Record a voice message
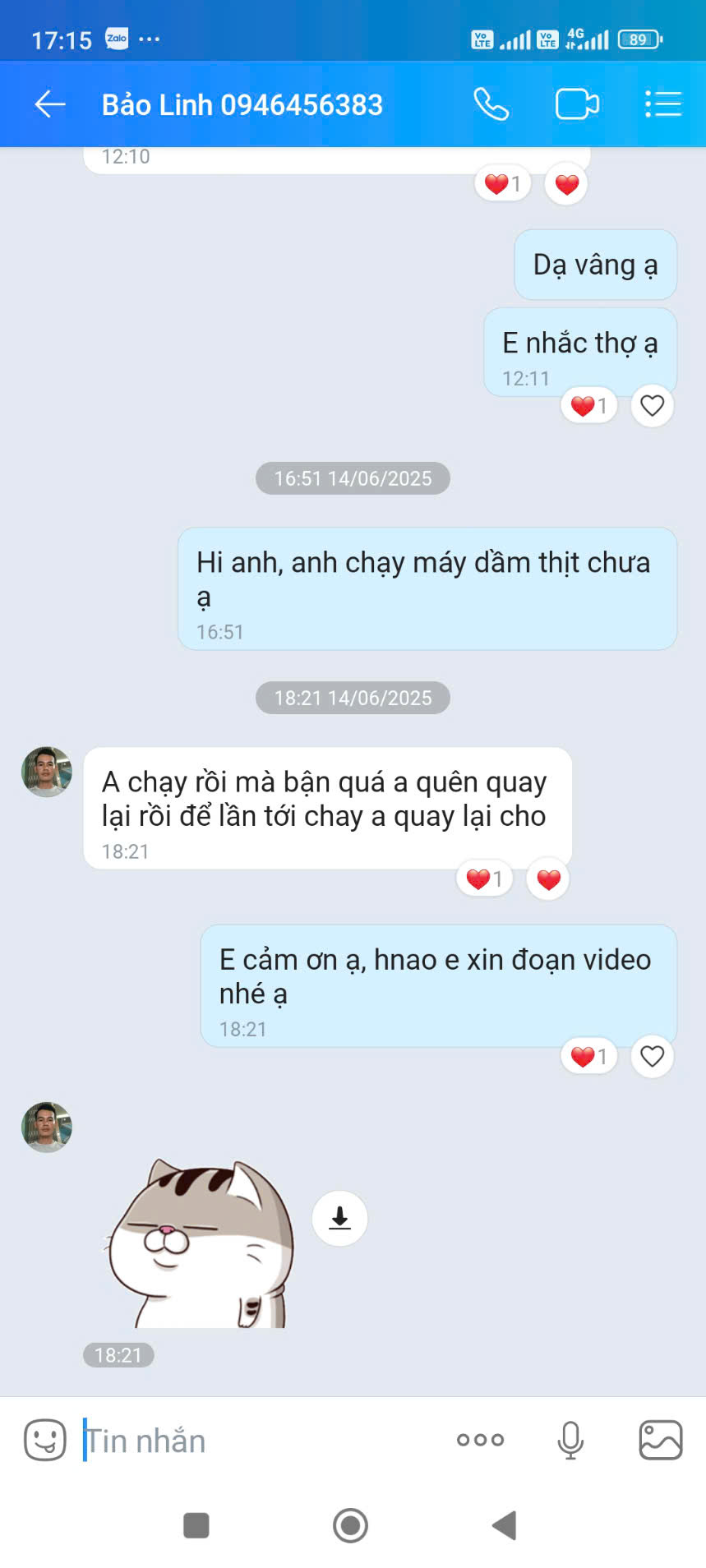 pyautogui.click(x=570, y=1440)
